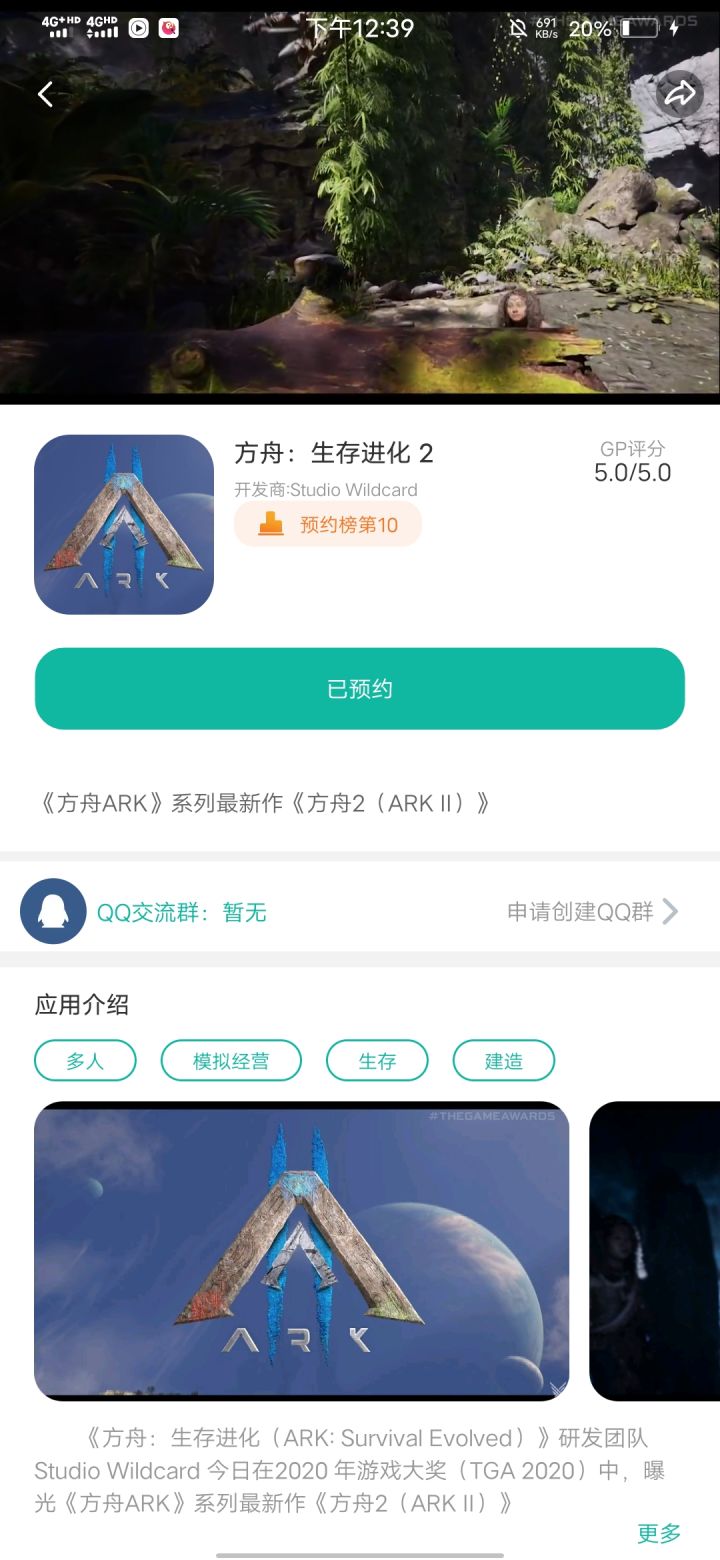This screenshot has width=720, height=1560.
Task: Tap the video preview banner at top
Action: tap(360, 230)
